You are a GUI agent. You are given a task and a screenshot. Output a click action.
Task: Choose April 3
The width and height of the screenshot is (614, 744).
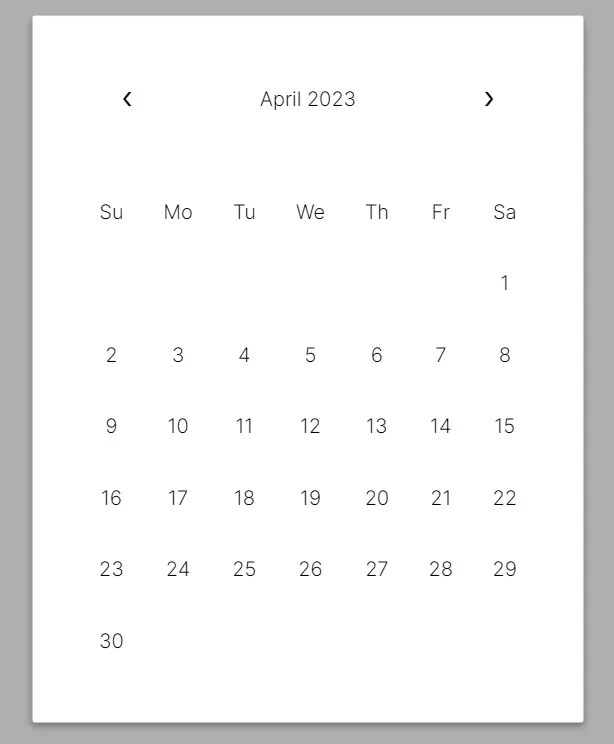click(x=178, y=355)
